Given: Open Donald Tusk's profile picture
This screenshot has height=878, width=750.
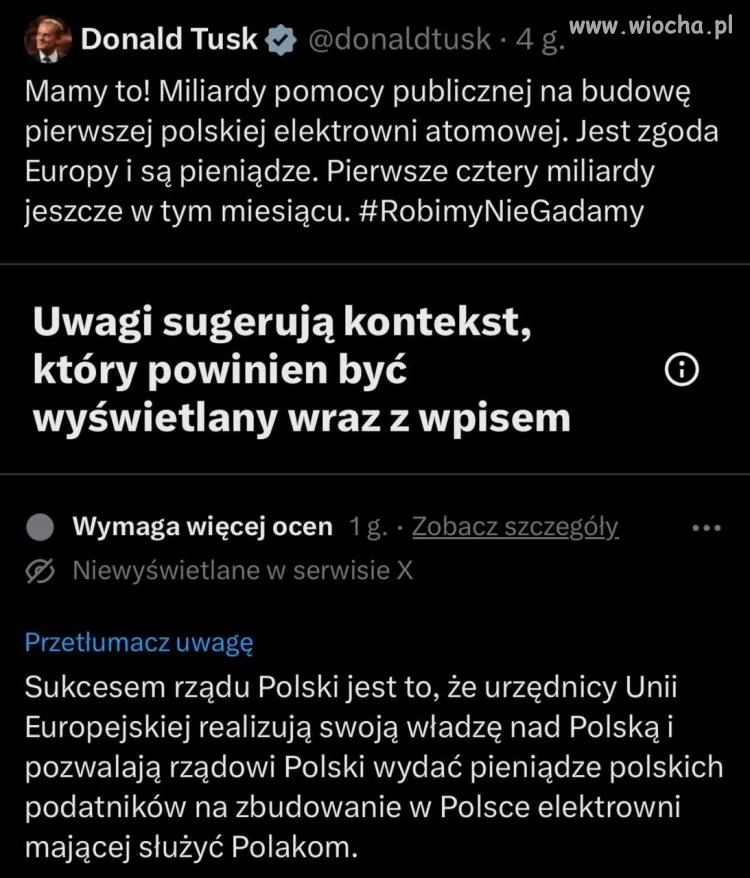Looking at the screenshot, I should tap(47, 38).
